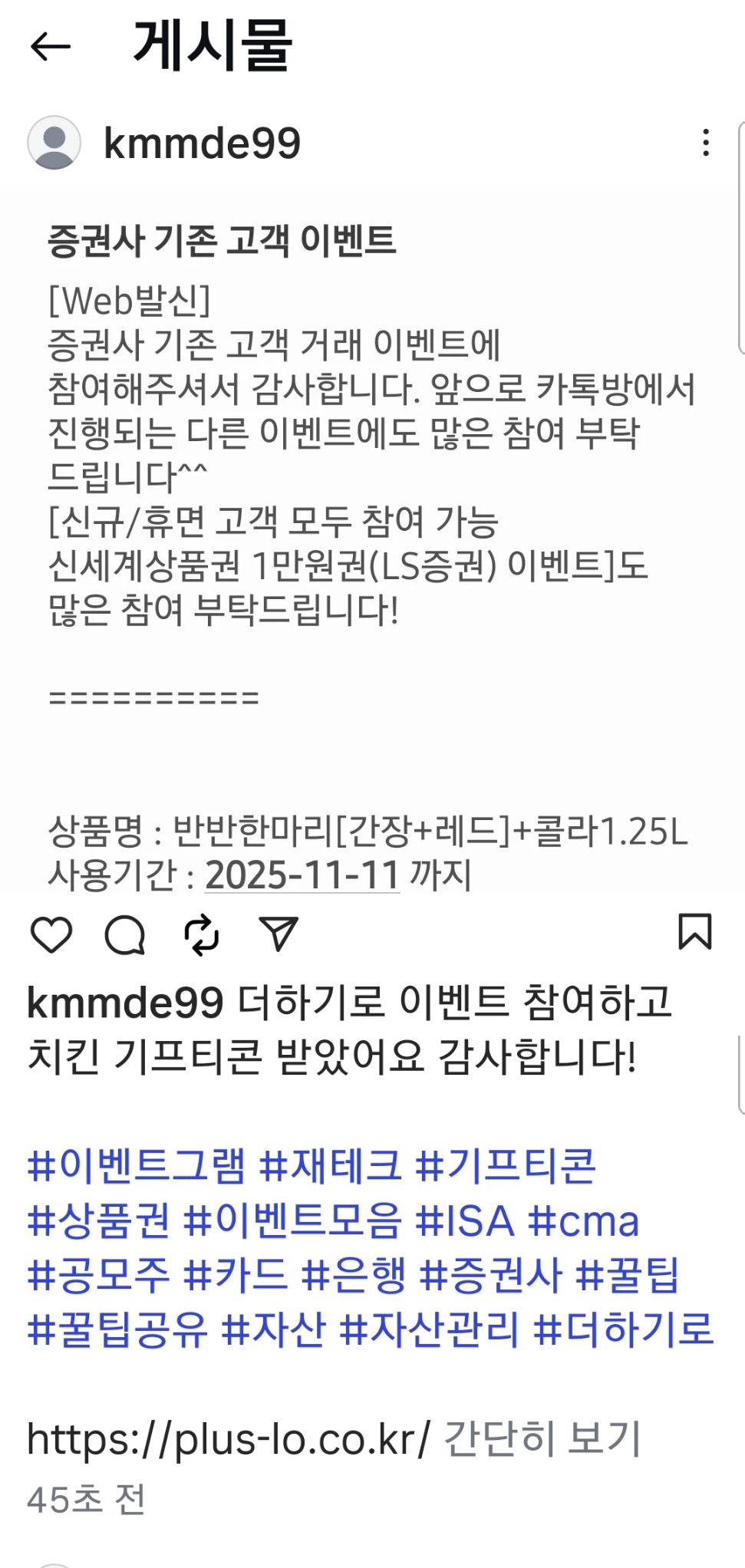Open kmmde99's profile picture
The width and height of the screenshot is (745, 1568).
(x=54, y=143)
